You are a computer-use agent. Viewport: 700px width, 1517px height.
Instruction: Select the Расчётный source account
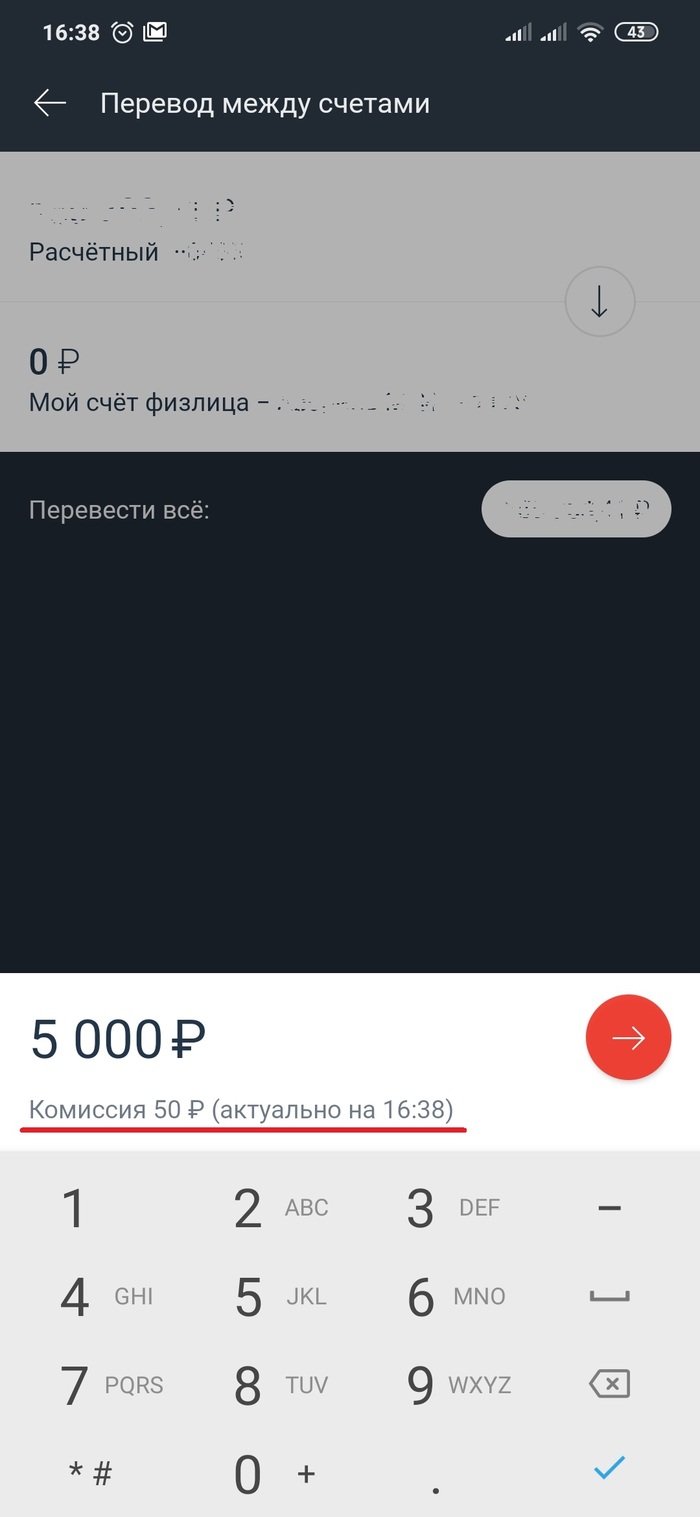tap(250, 230)
